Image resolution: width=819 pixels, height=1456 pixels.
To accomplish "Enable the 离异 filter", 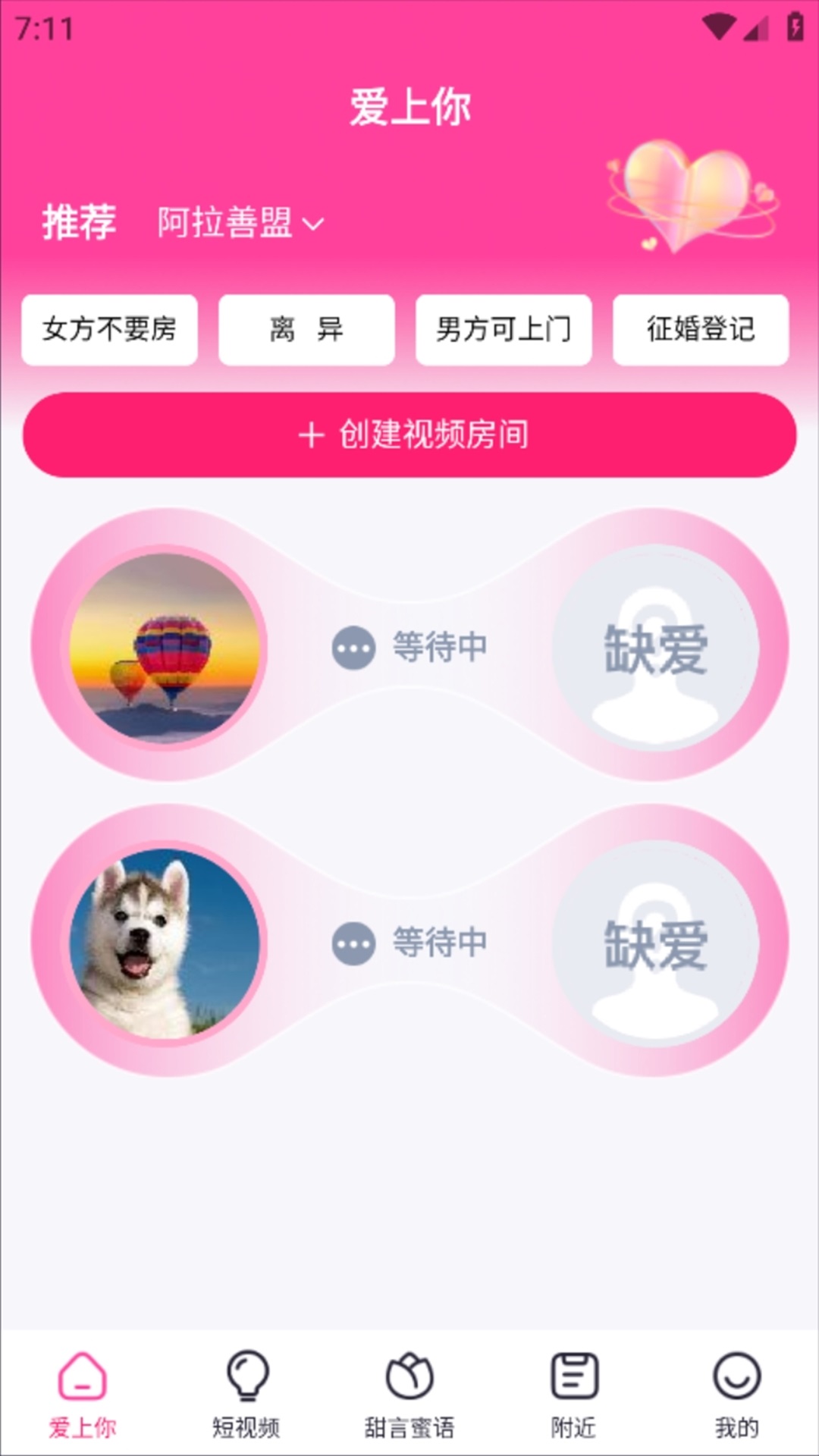I will 306,330.
